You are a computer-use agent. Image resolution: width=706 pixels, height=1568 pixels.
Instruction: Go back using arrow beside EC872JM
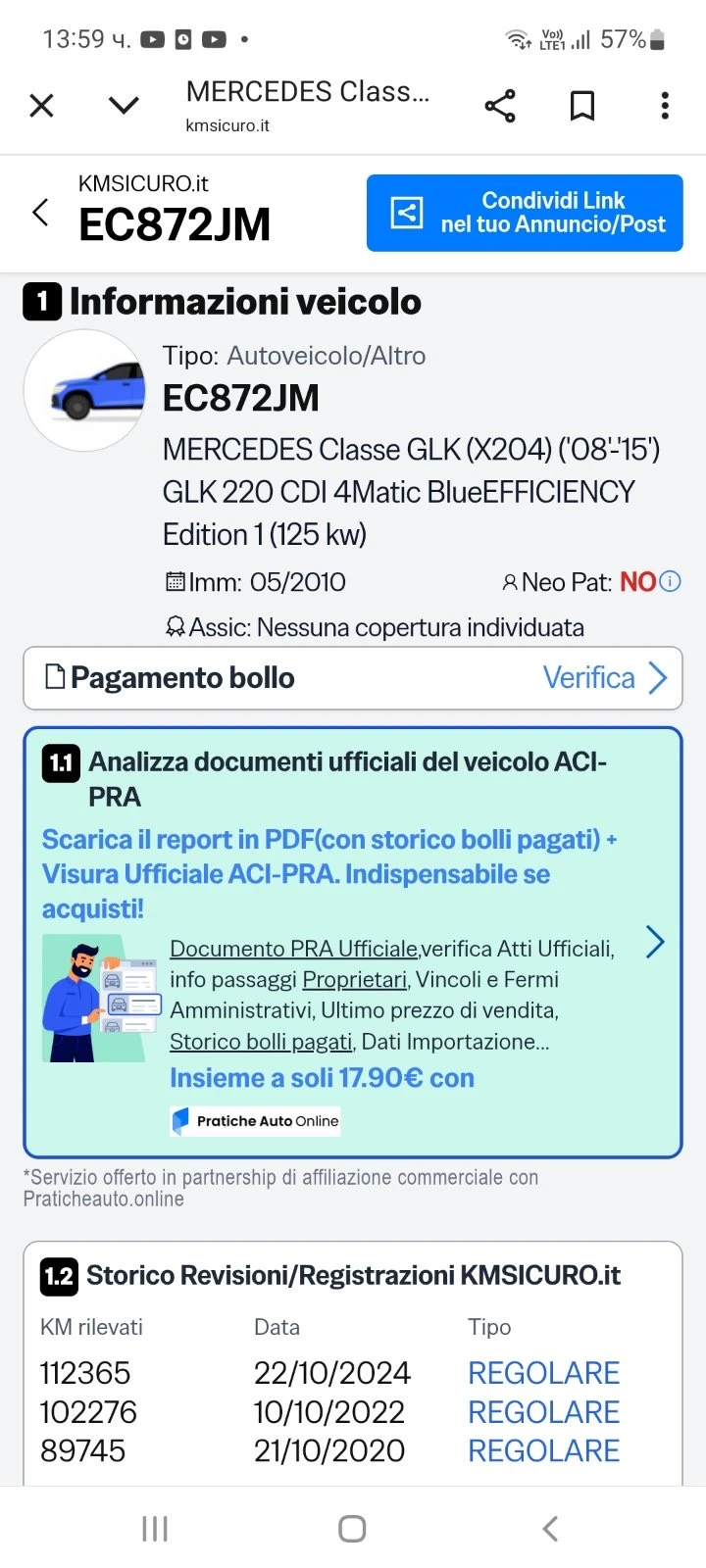tap(40, 212)
